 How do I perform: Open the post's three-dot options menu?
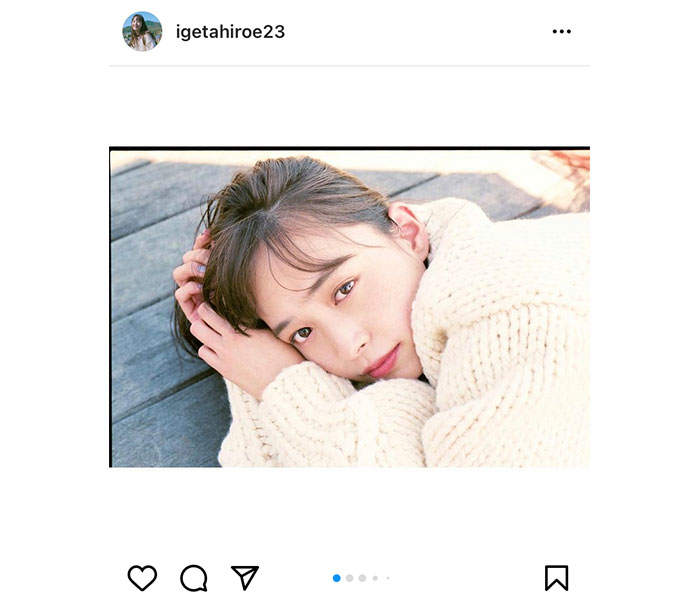pyautogui.click(x=561, y=32)
